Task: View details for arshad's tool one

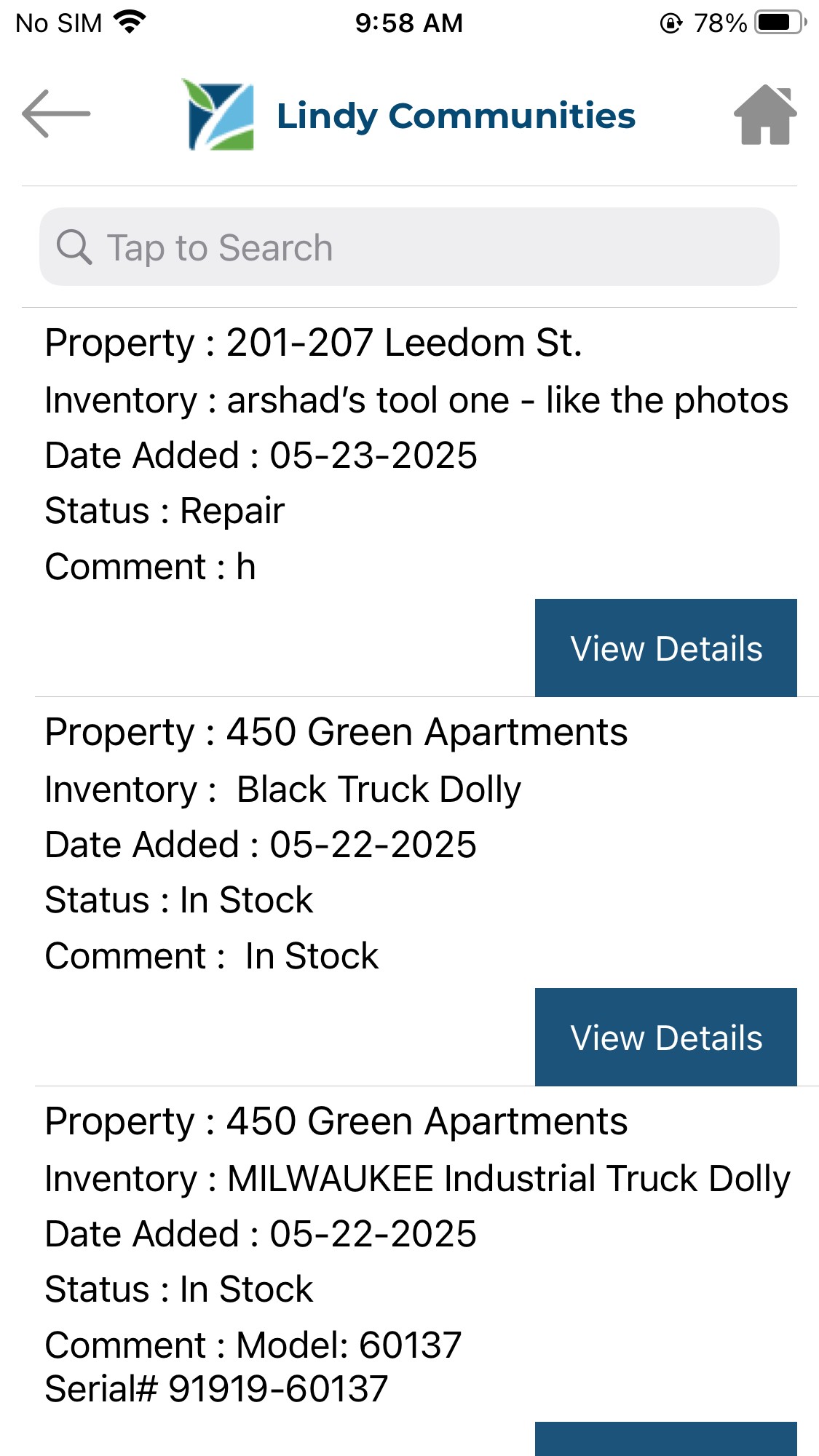Action: point(665,648)
